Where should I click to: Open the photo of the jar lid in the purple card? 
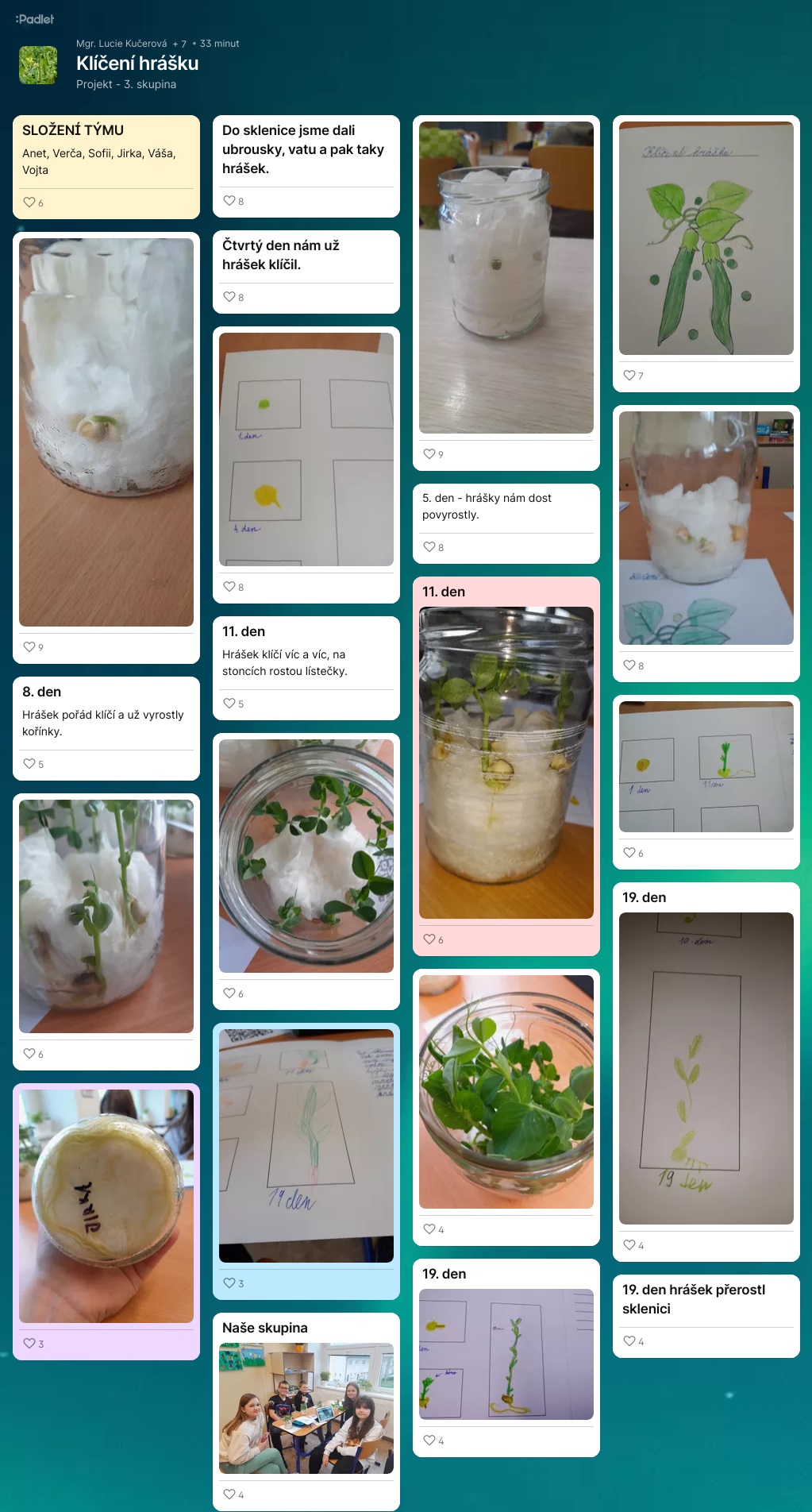[106, 1205]
